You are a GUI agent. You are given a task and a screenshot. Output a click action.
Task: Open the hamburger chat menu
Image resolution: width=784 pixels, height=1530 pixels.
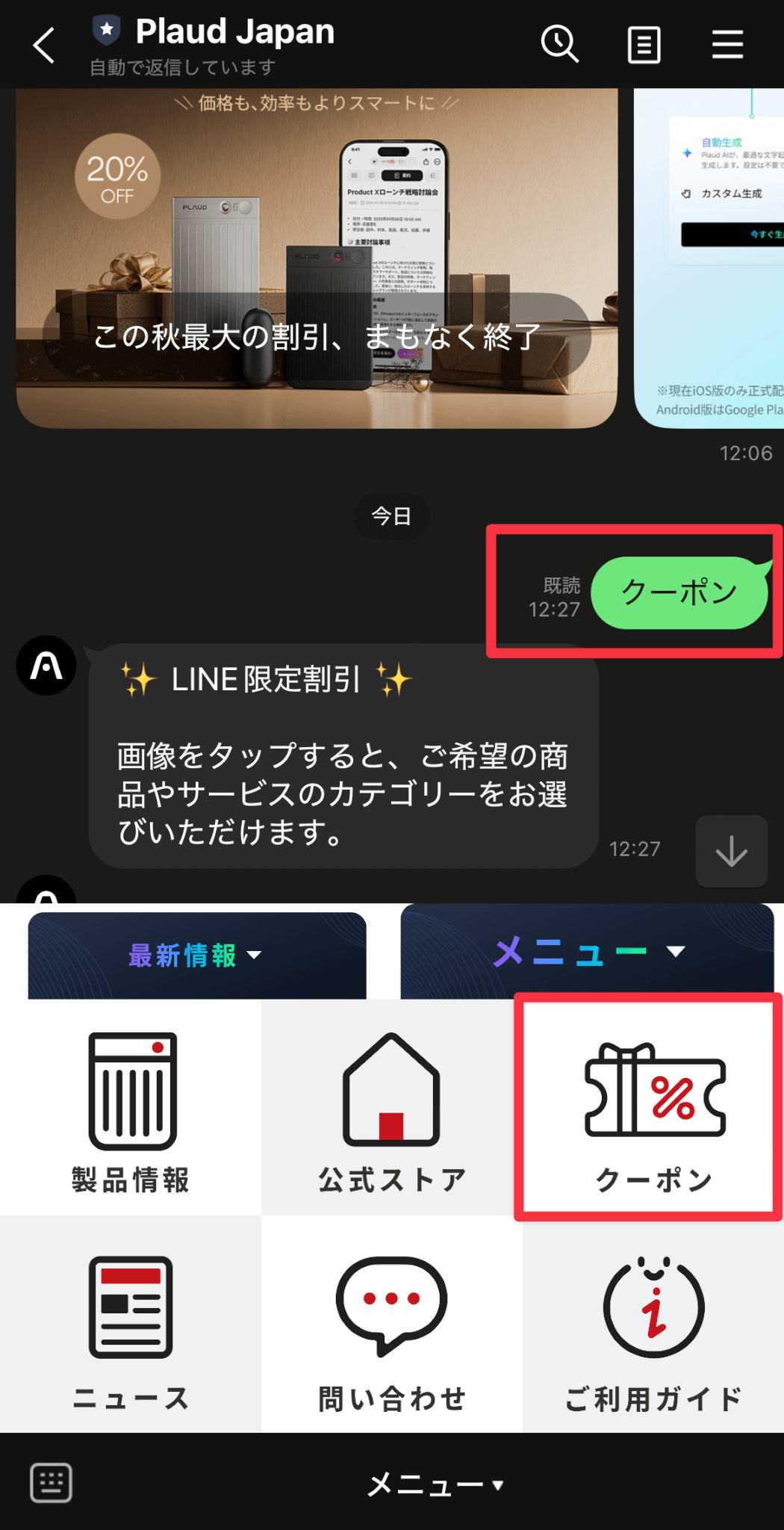coord(727,45)
